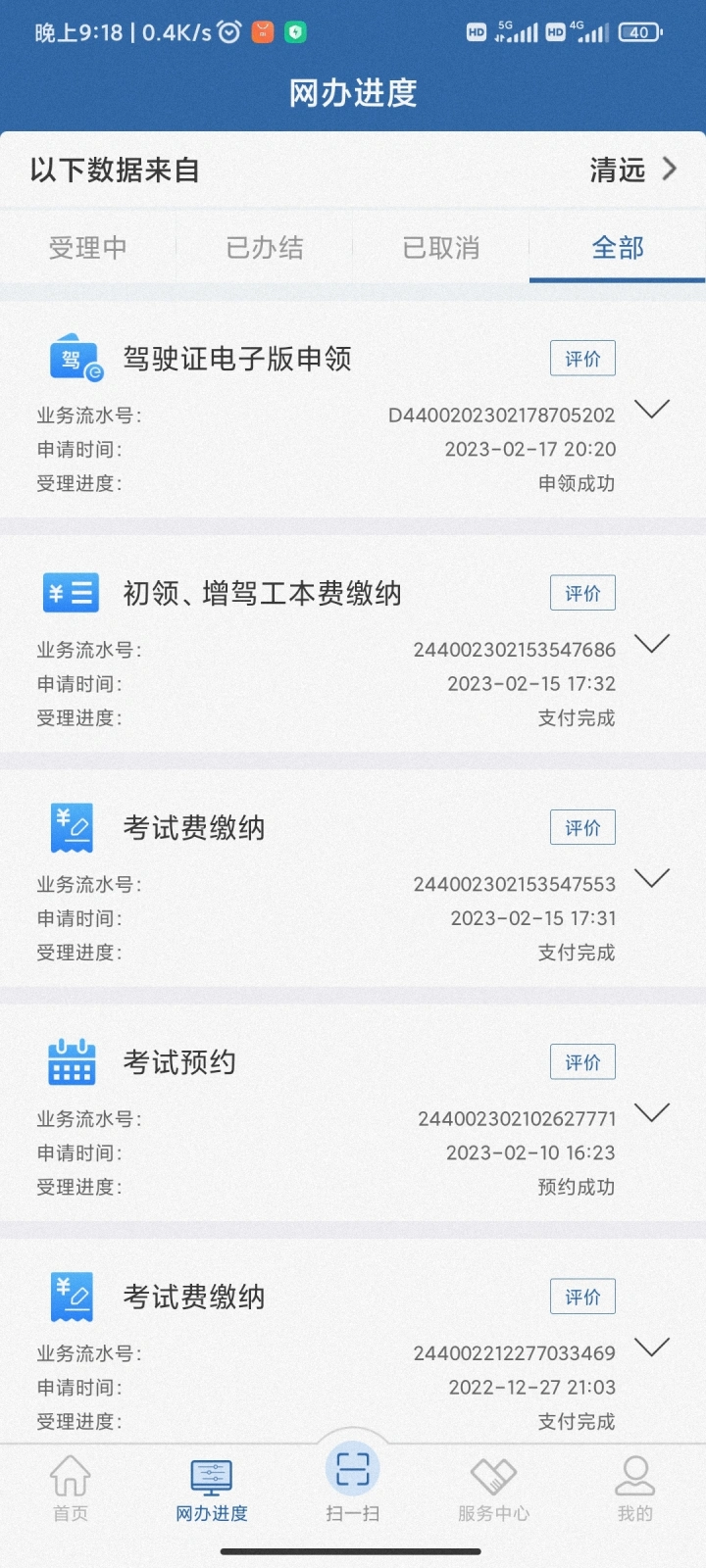Tap 评价 for 考试费缴纳 dated 2023-02-15
Image resolution: width=706 pixels, height=1568 pixels.
tap(582, 827)
